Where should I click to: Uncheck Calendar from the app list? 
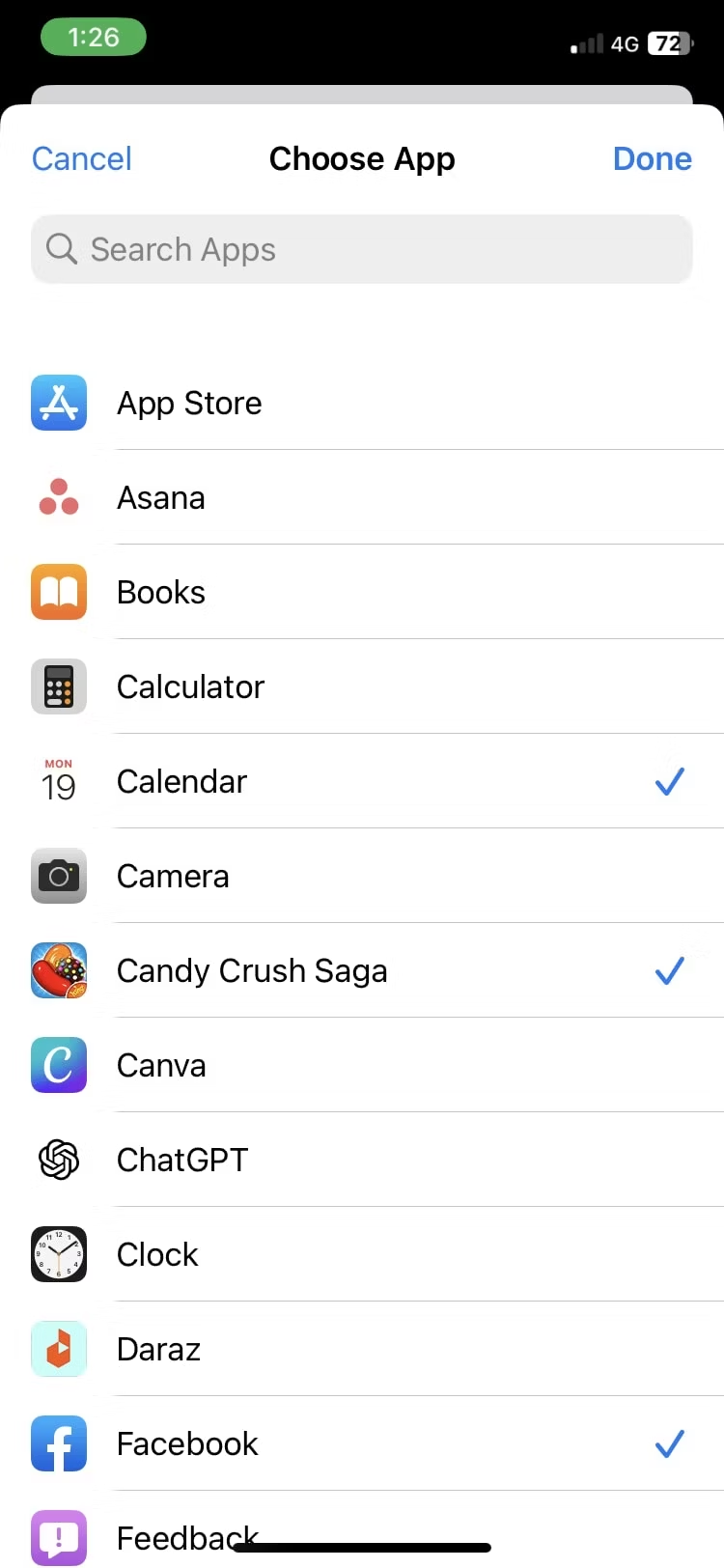670,781
